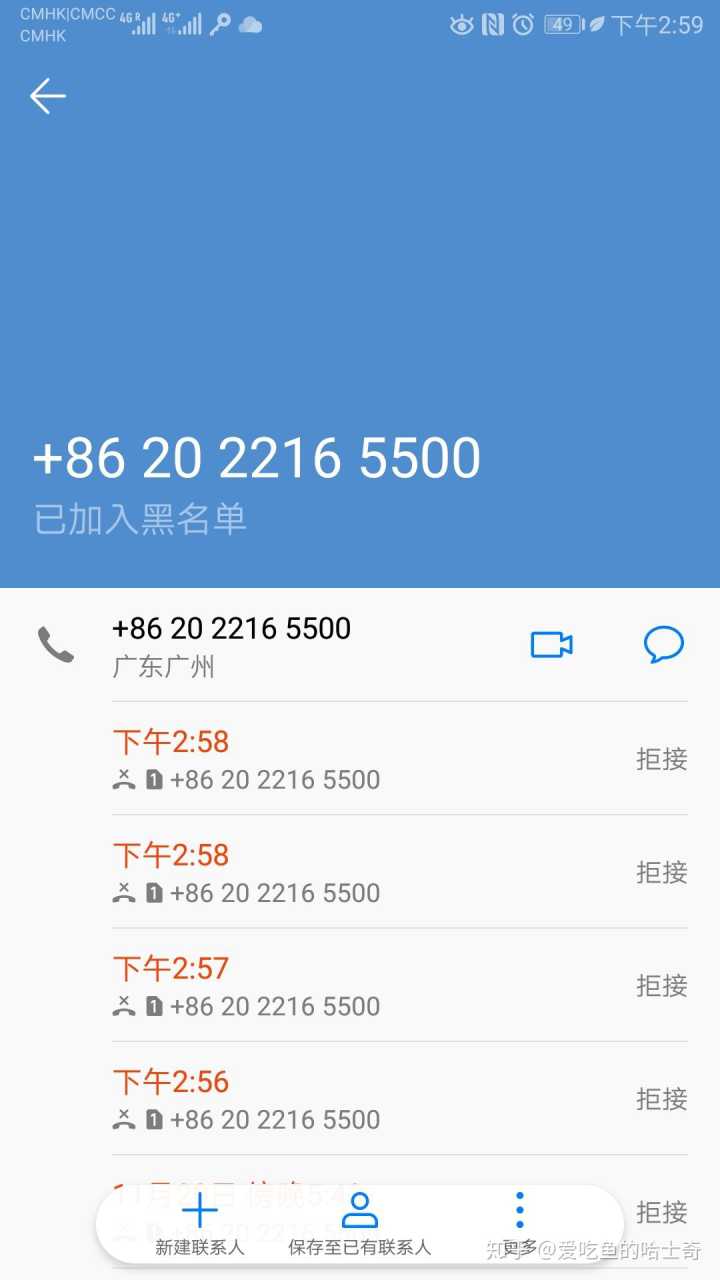Screen dimensions: 720x1280
Task: Go back using the top arrow
Action: [47, 97]
